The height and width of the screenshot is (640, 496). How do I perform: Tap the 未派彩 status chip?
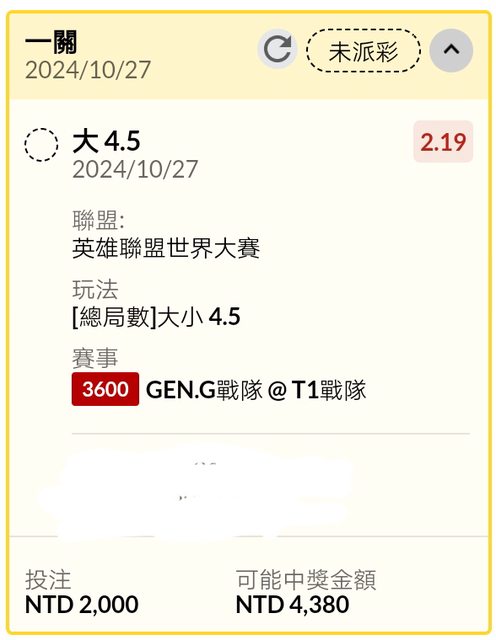pyautogui.click(x=363, y=51)
